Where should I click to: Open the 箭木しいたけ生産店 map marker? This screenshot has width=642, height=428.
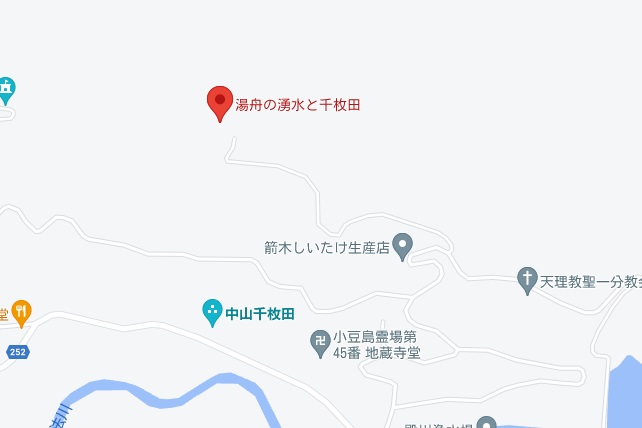pyautogui.click(x=403, y=245)
